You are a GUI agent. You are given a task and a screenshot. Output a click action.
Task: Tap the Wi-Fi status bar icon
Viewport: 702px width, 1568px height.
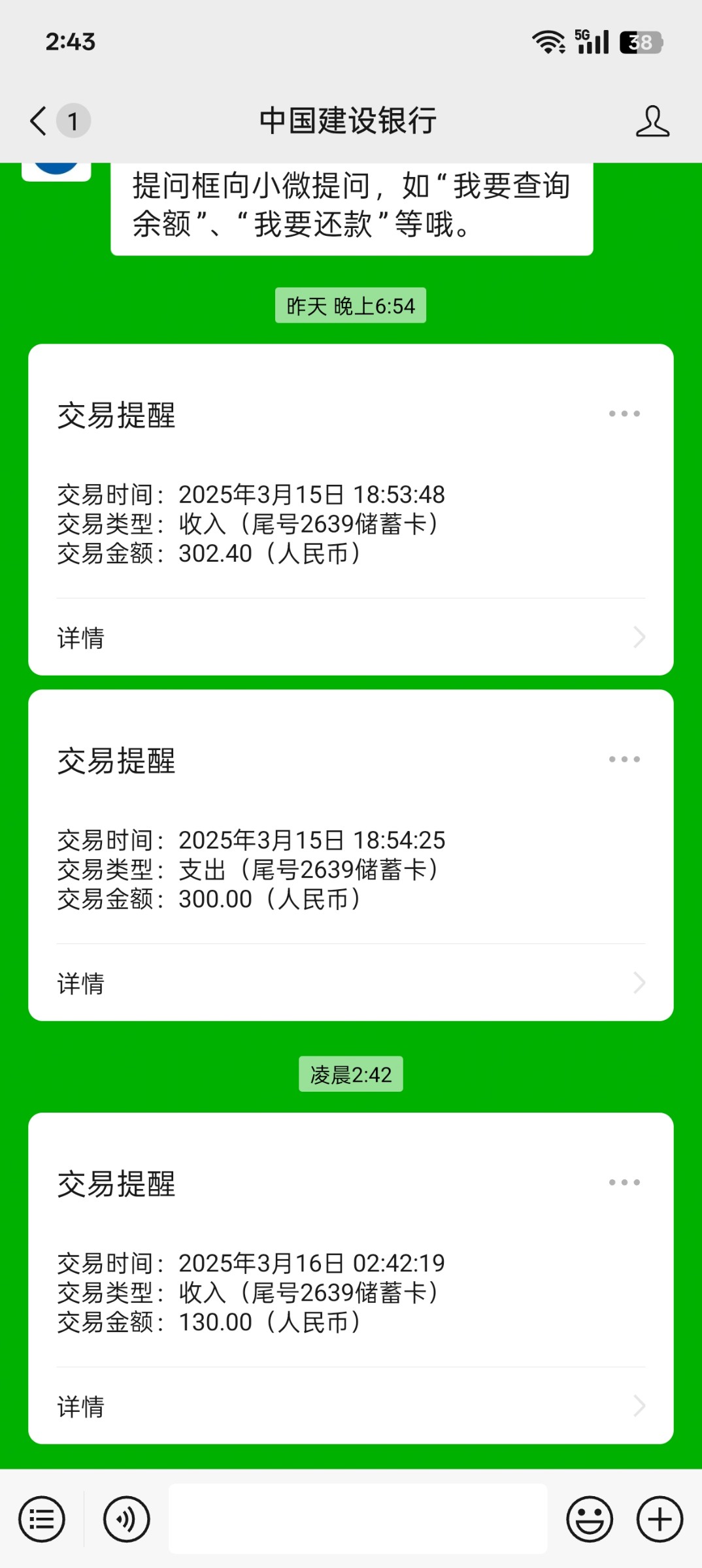coord(549,41)
